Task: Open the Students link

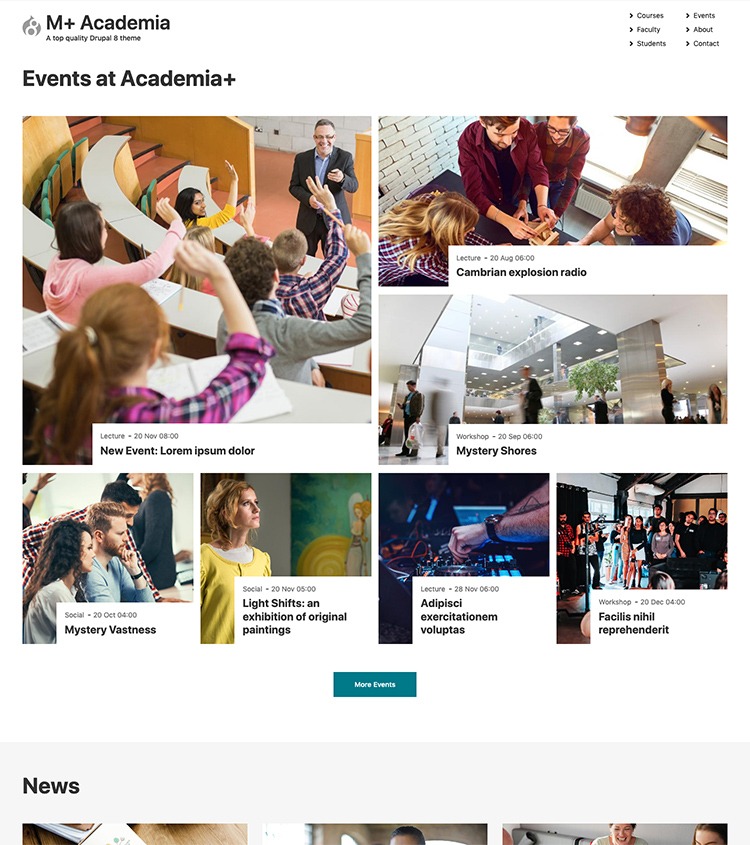Action: click(651, 44)
